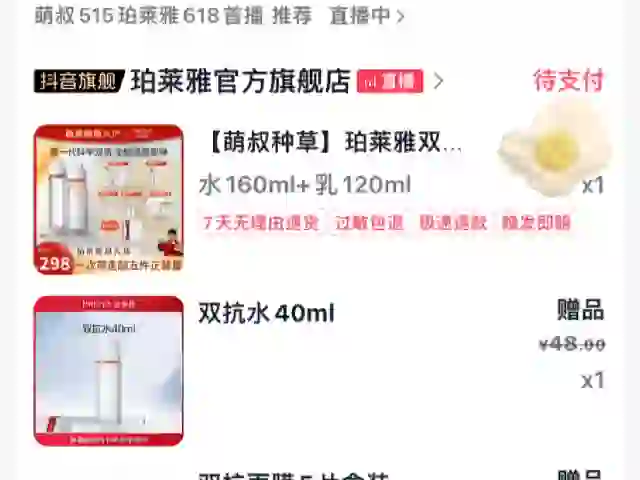The height and width of the screenshot is (480, 640).
Task: Open the 珀莱雅官方旗舰店 store page
Action: (240, 81)
